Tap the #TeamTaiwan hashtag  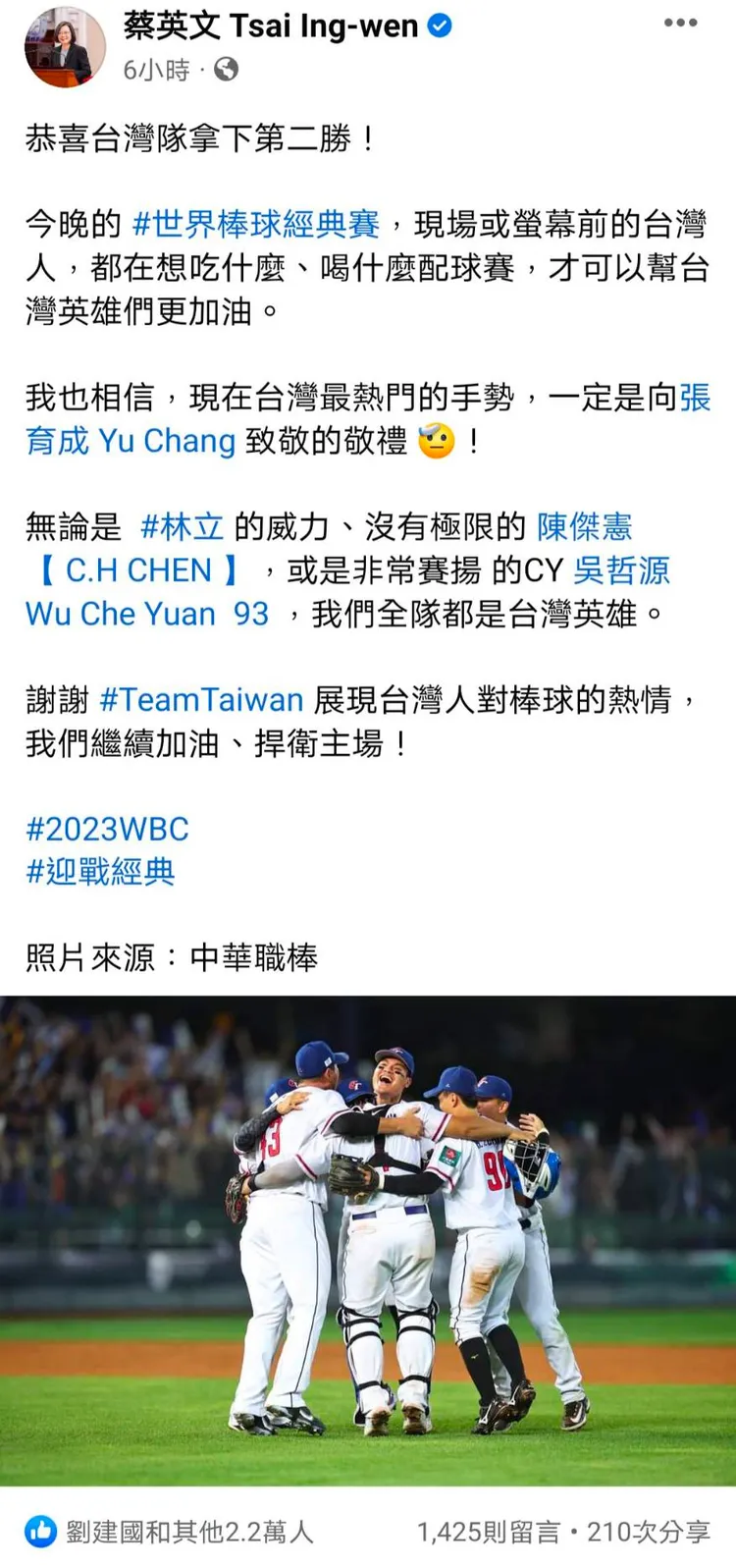point(201,700)
